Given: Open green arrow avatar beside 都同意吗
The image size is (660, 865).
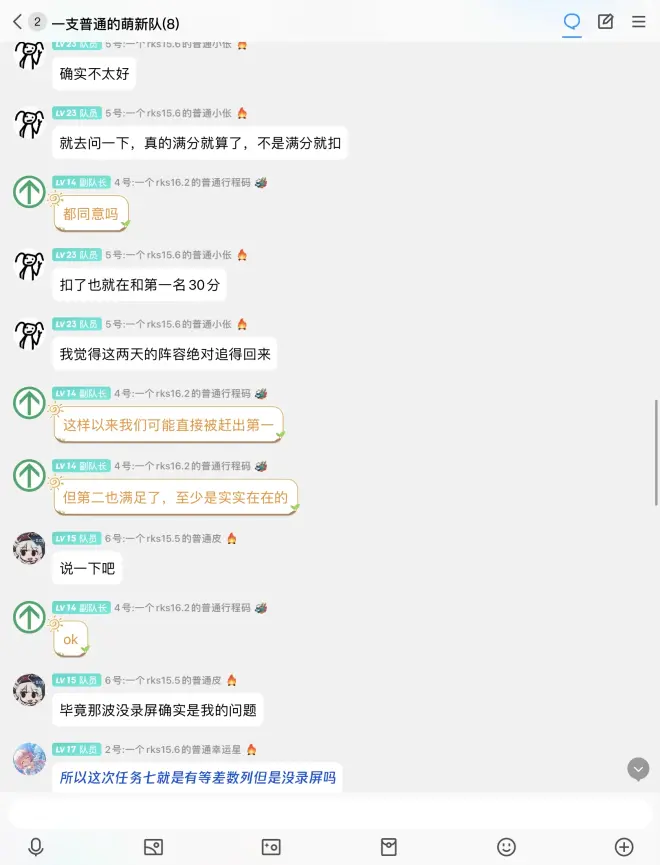Looking at the screenshot, I should pyautogui.click(x=29, y=192).
